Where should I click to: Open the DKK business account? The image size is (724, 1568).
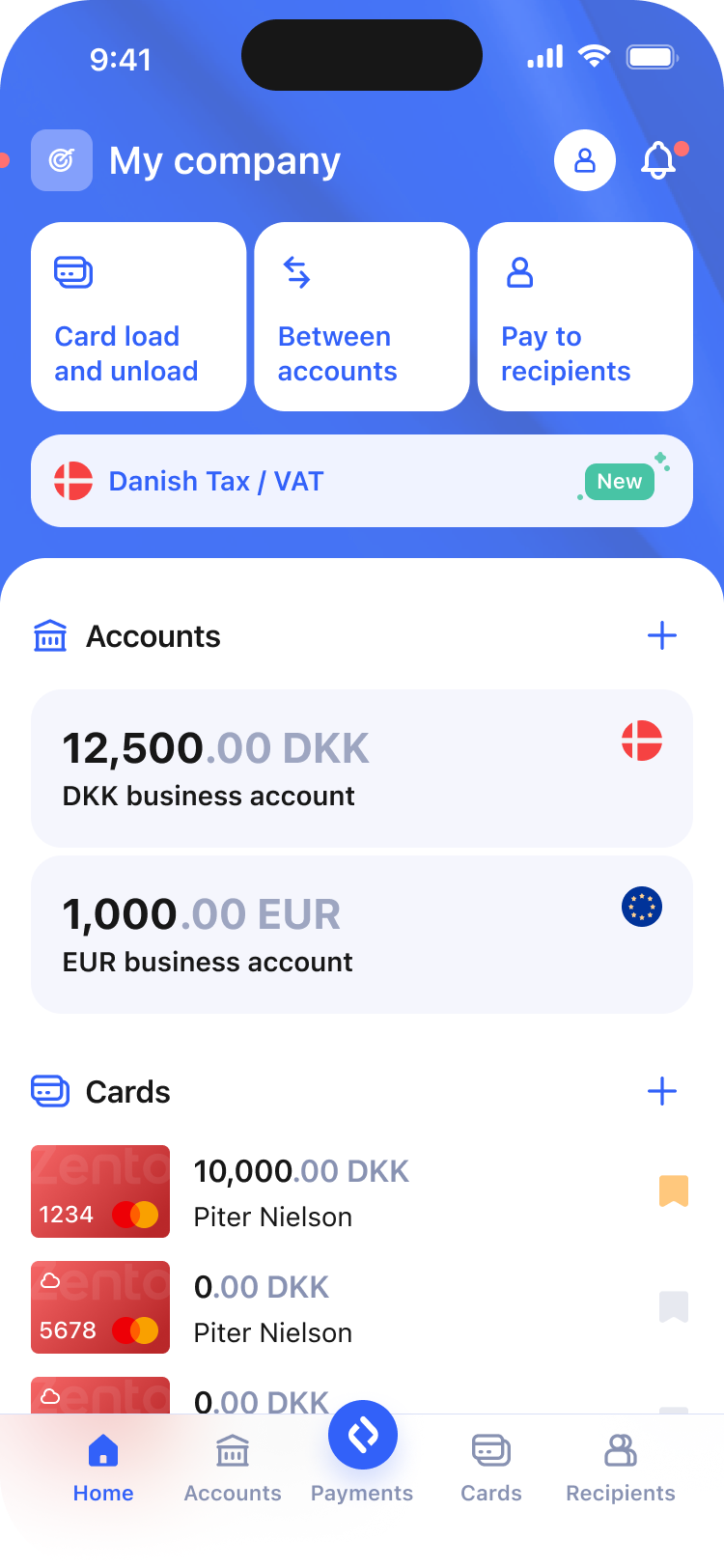click(362, 769)
